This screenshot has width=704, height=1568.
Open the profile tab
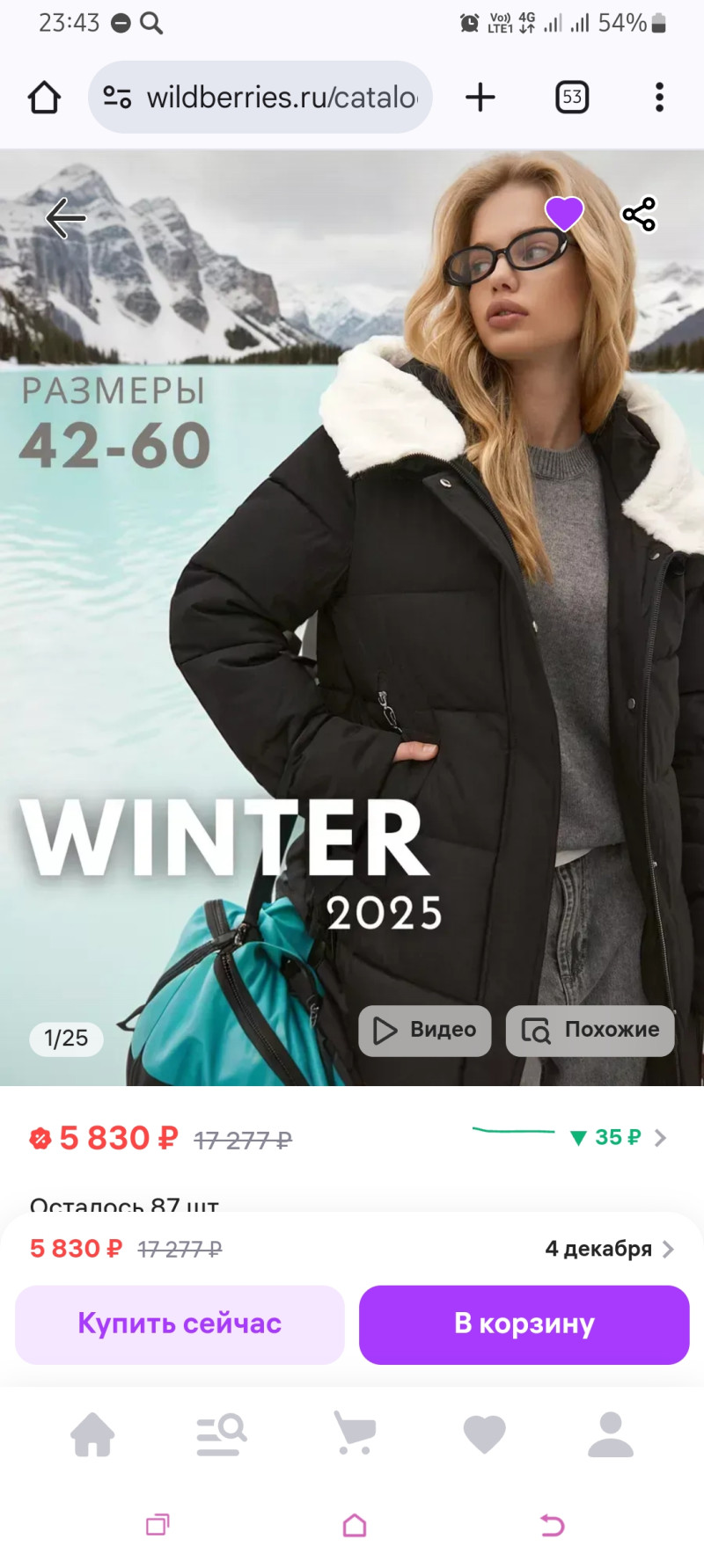pos(611,1434)
